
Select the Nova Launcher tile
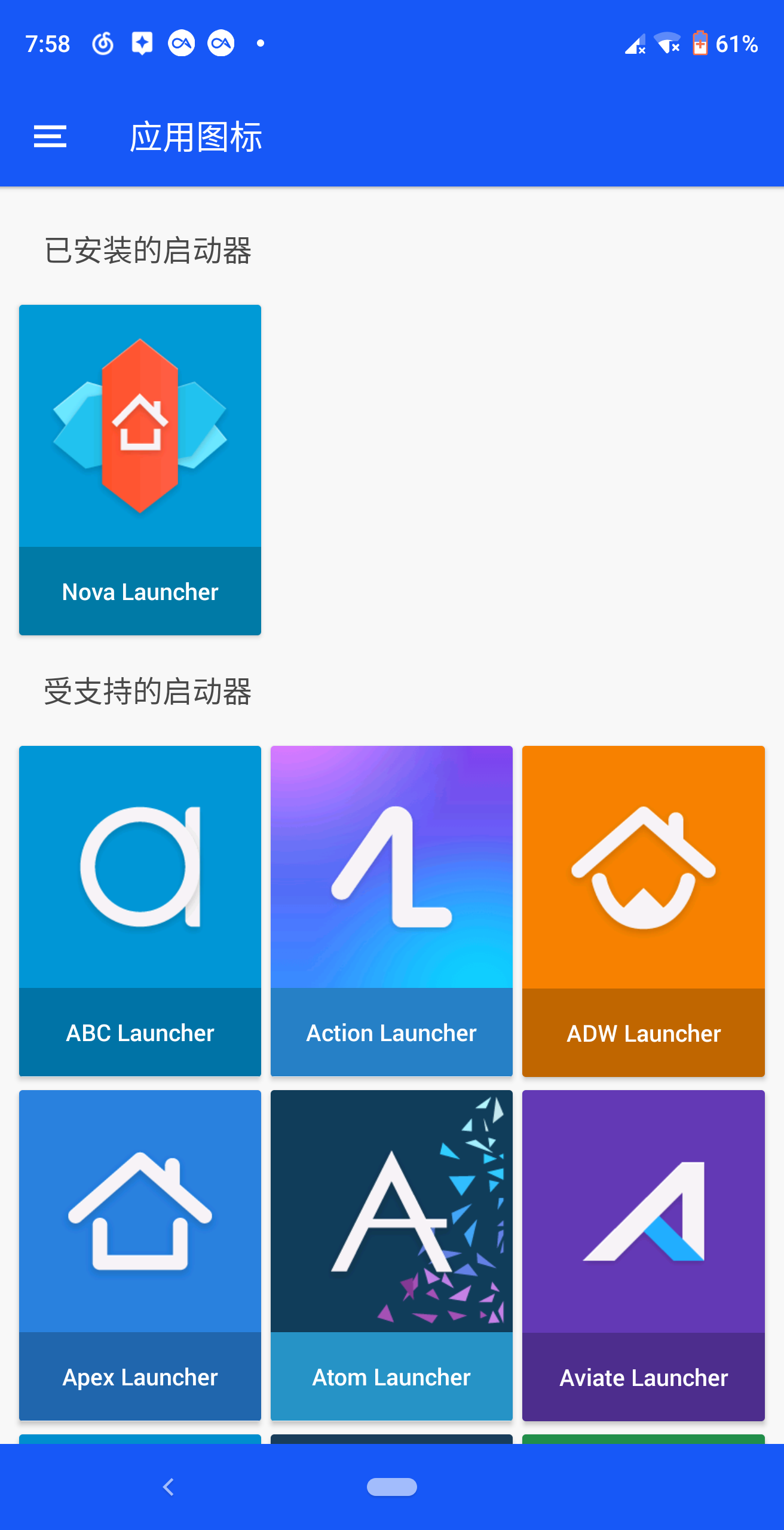(x=140, y=469)
